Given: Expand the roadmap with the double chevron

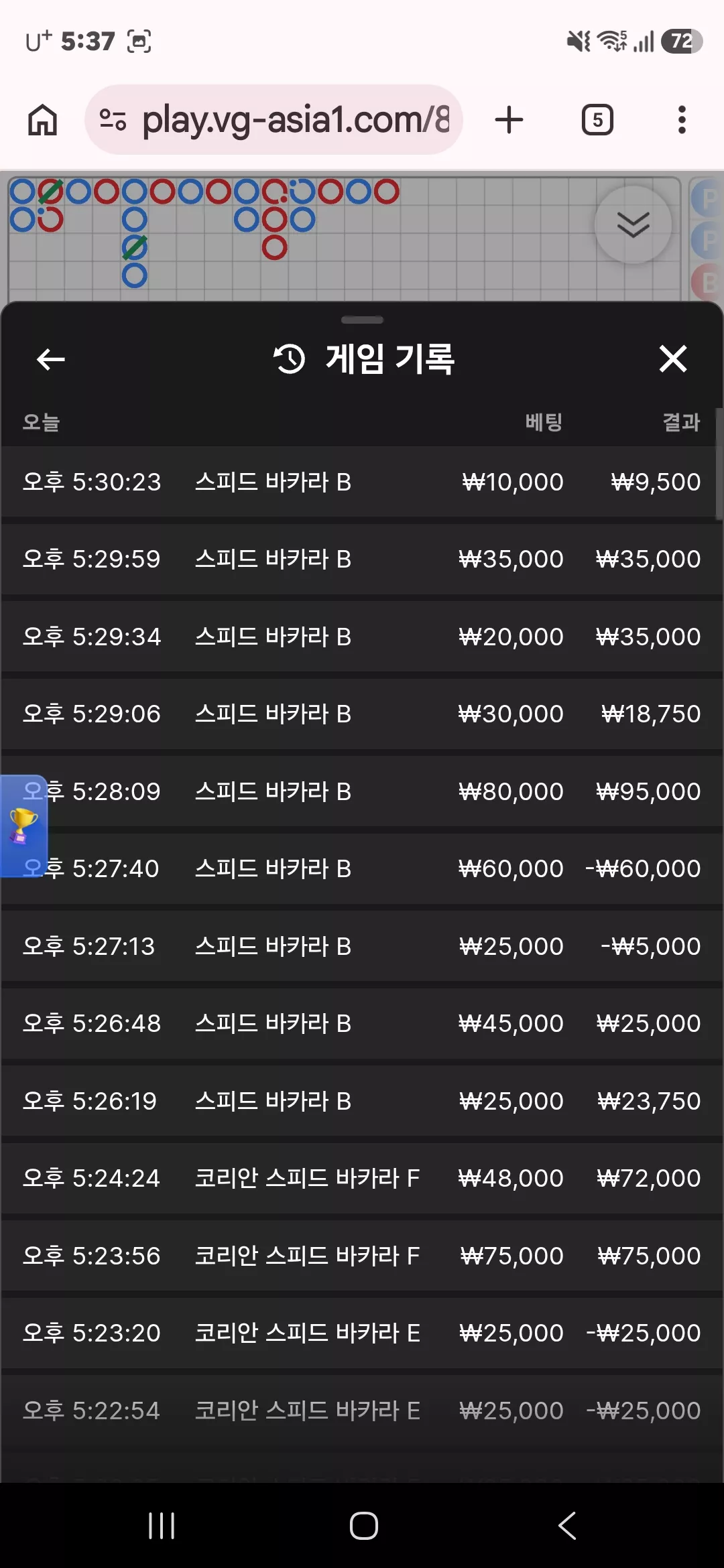Looking at the screenshot, I should pos(633,225).
